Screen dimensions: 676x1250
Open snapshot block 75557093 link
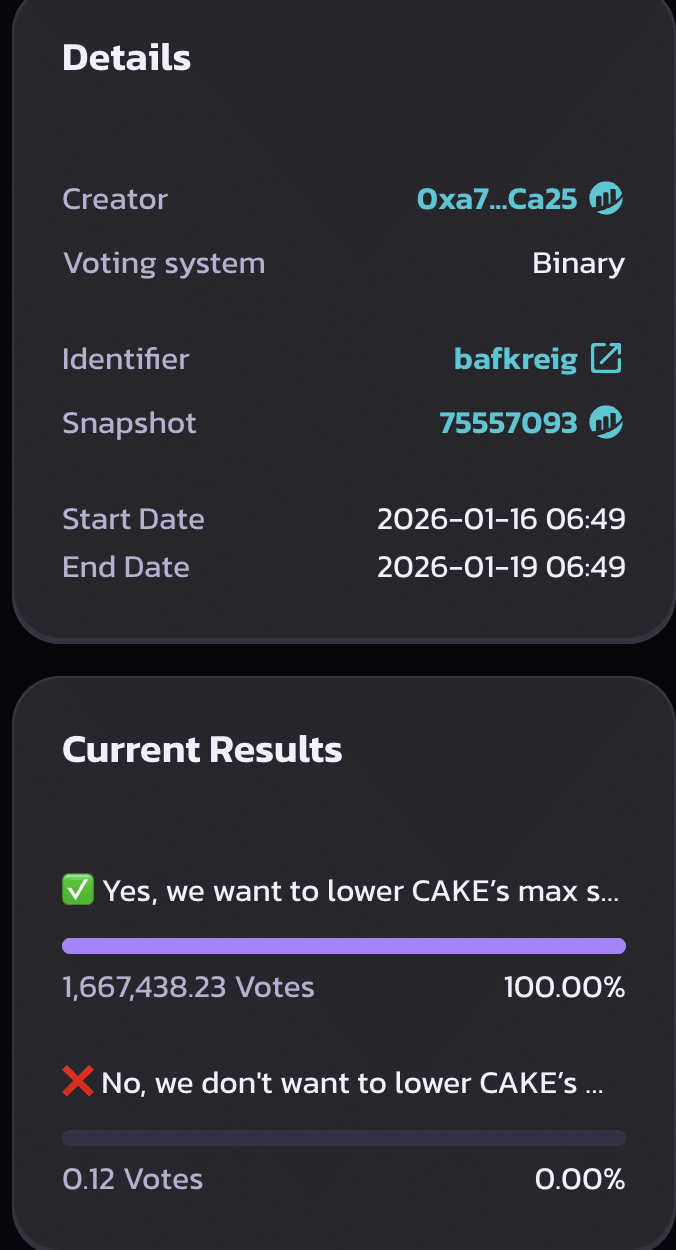pyautogui.click(x=508, y=423)
